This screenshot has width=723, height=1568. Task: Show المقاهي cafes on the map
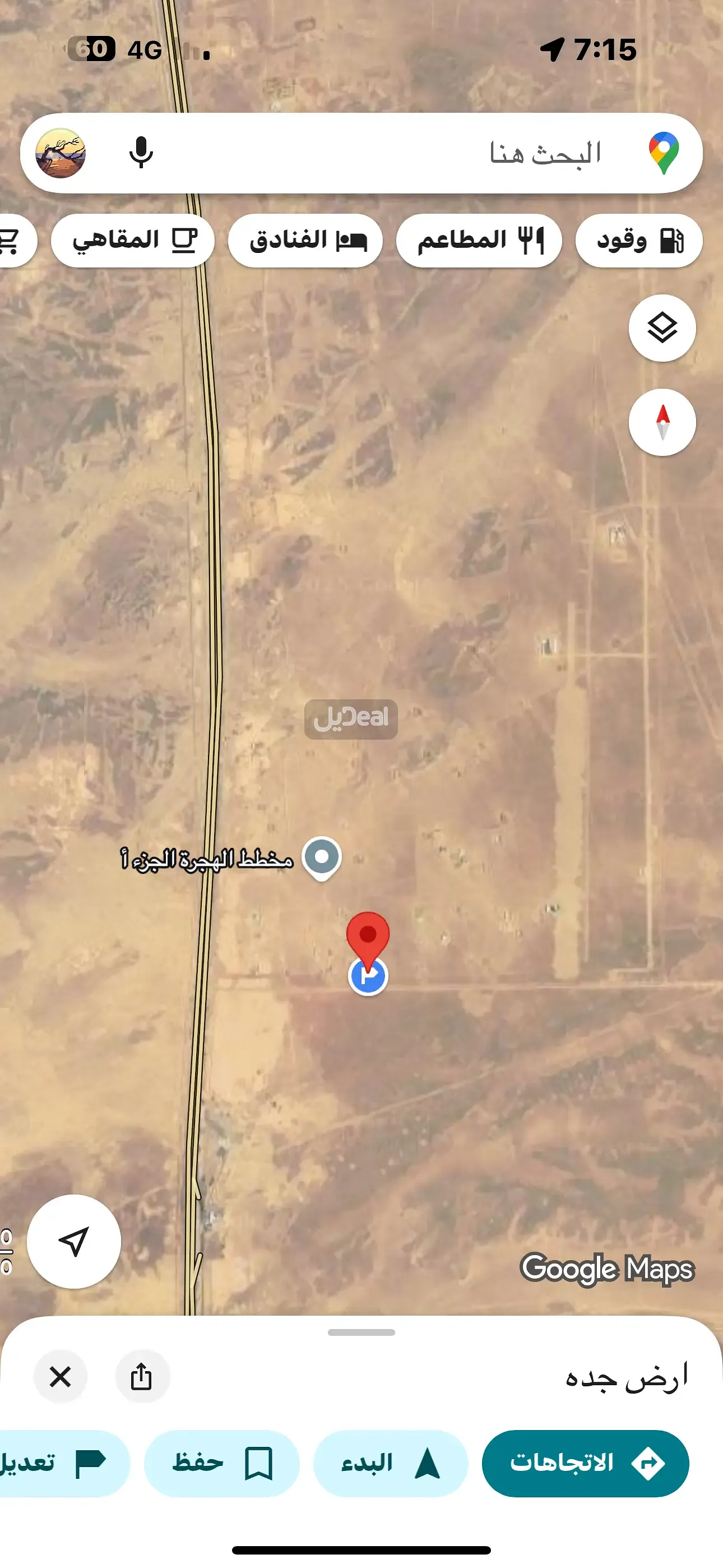pyautogui.click(x=133, y=241)
